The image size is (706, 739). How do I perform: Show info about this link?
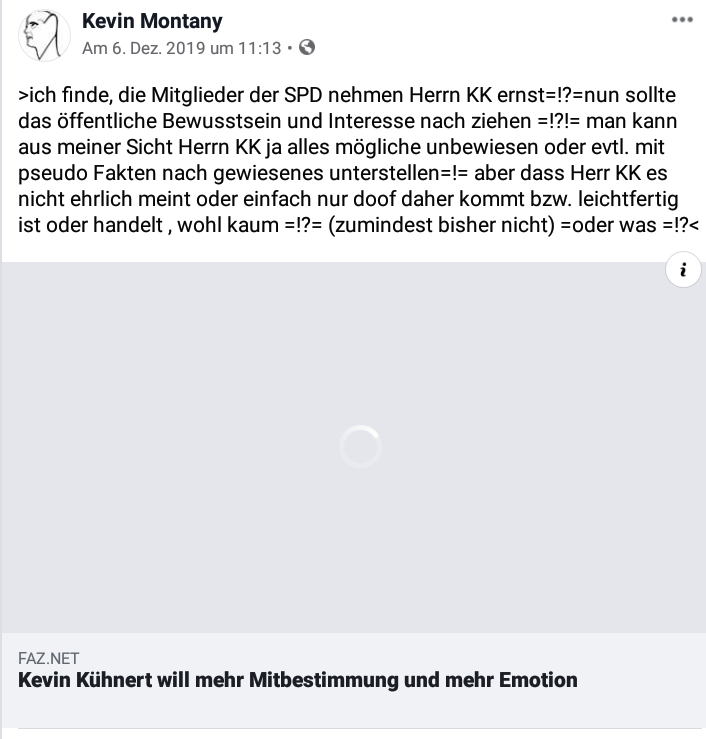(684, 270)
